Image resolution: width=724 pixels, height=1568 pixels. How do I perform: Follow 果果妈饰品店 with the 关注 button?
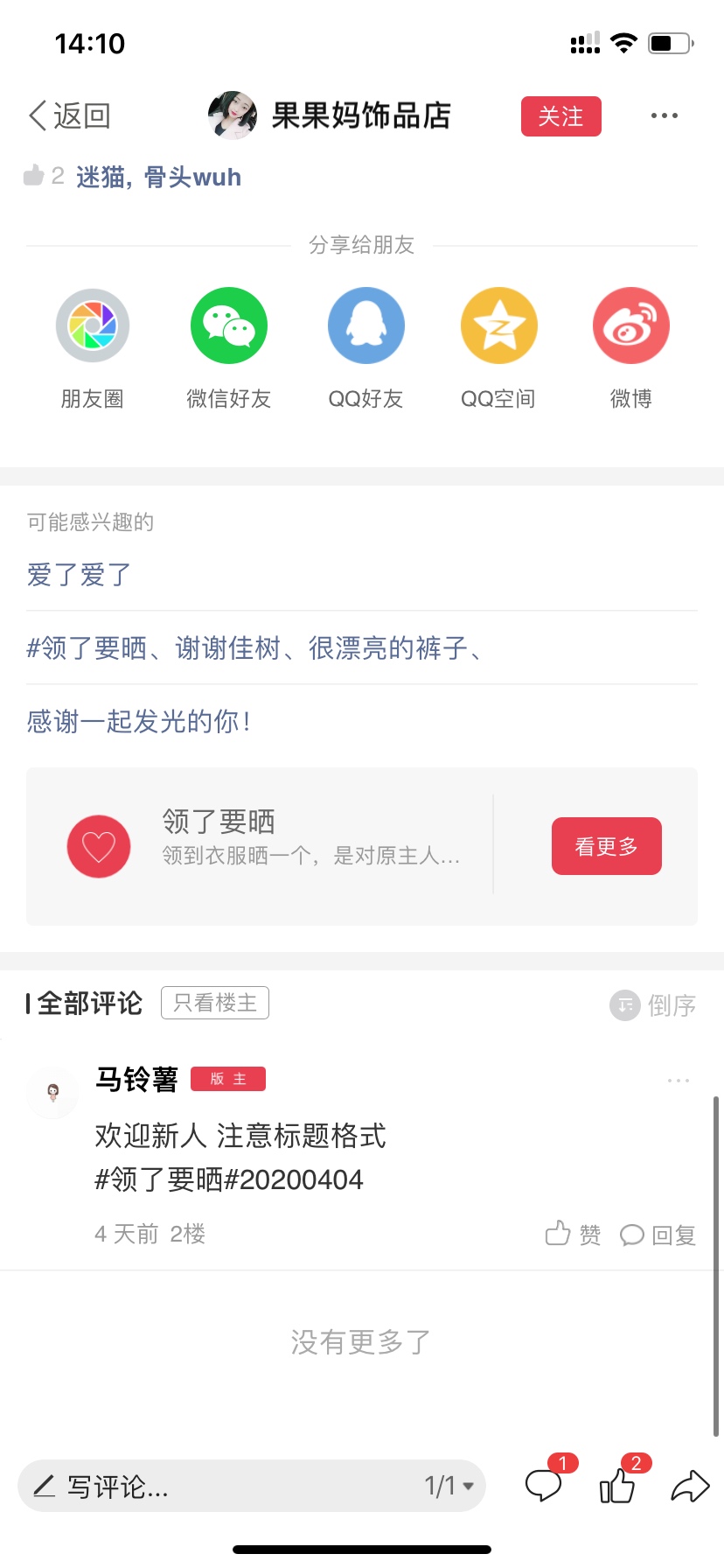pos(561,116)
